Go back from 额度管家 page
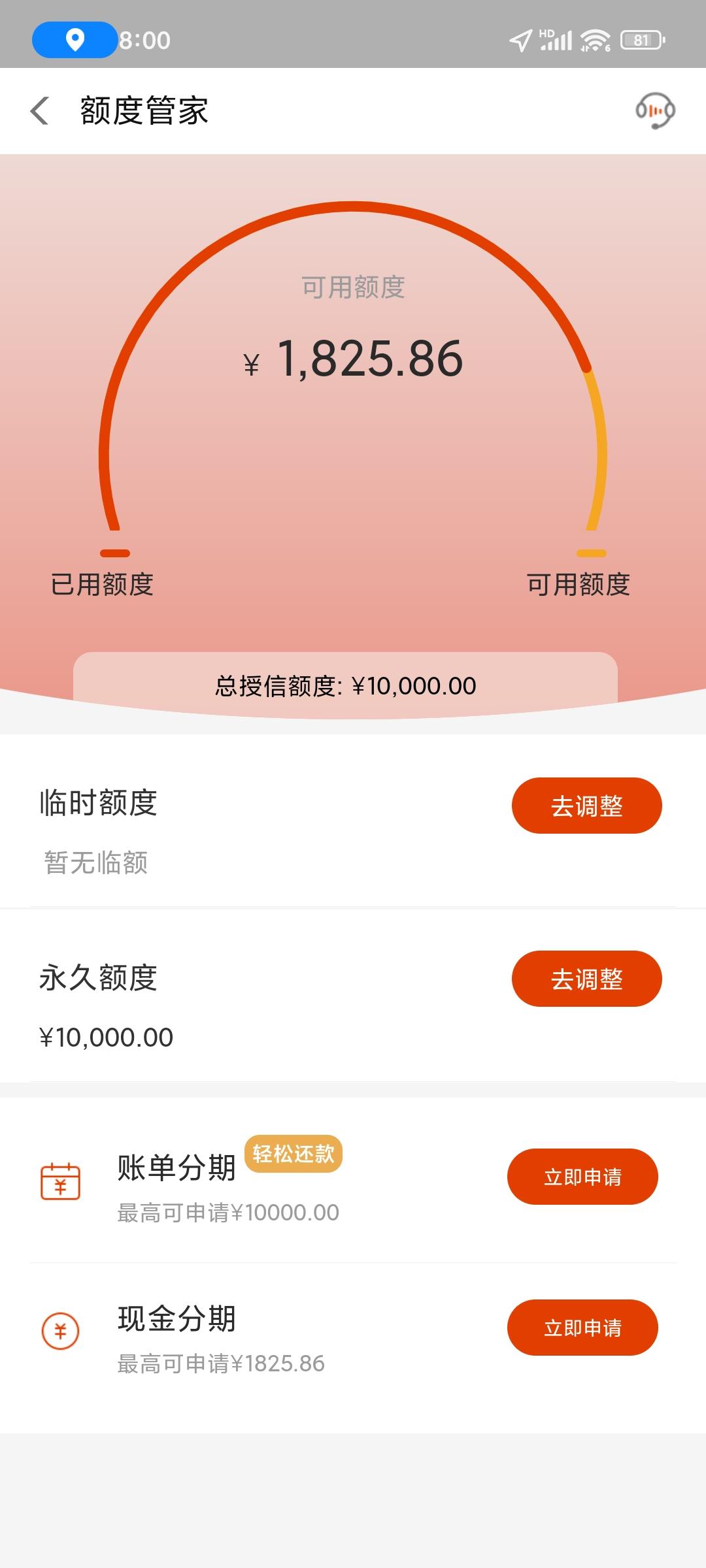Image resolution: width=706 pixels, height=1568 pixels. click(40, 110)
